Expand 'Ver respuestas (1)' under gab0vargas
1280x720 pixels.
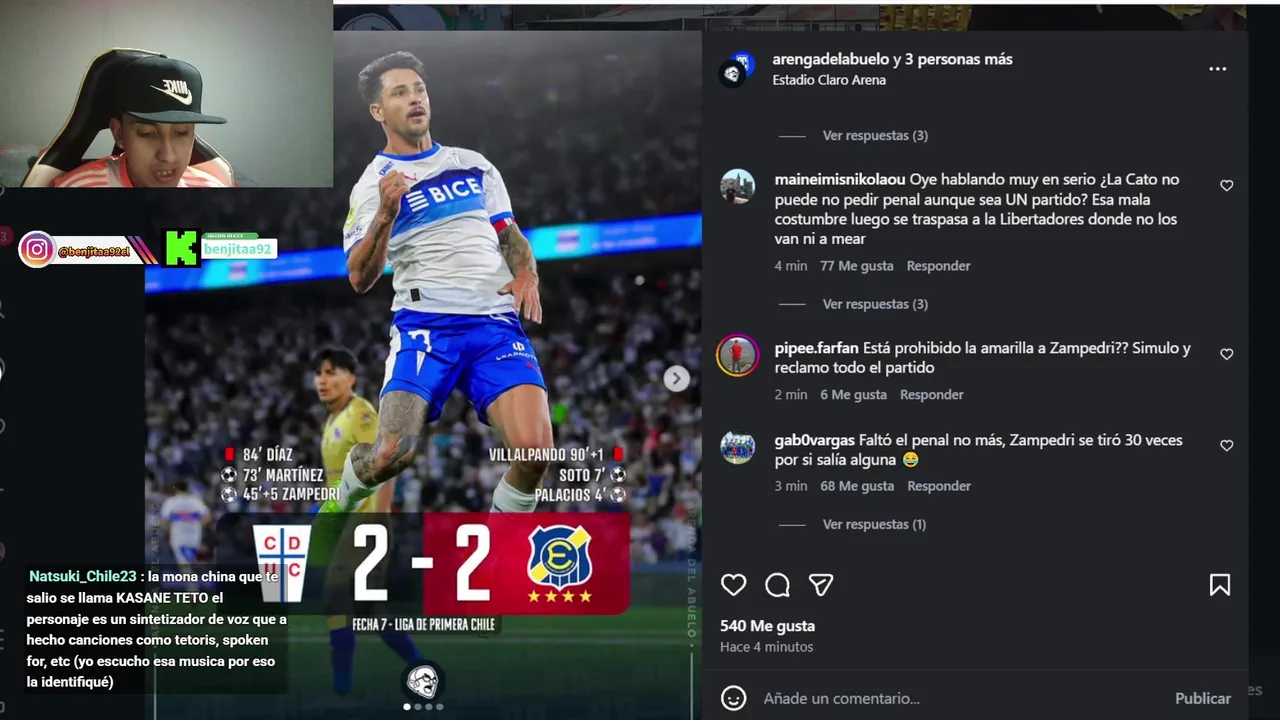pyautogui.click(x=873, y=524)
